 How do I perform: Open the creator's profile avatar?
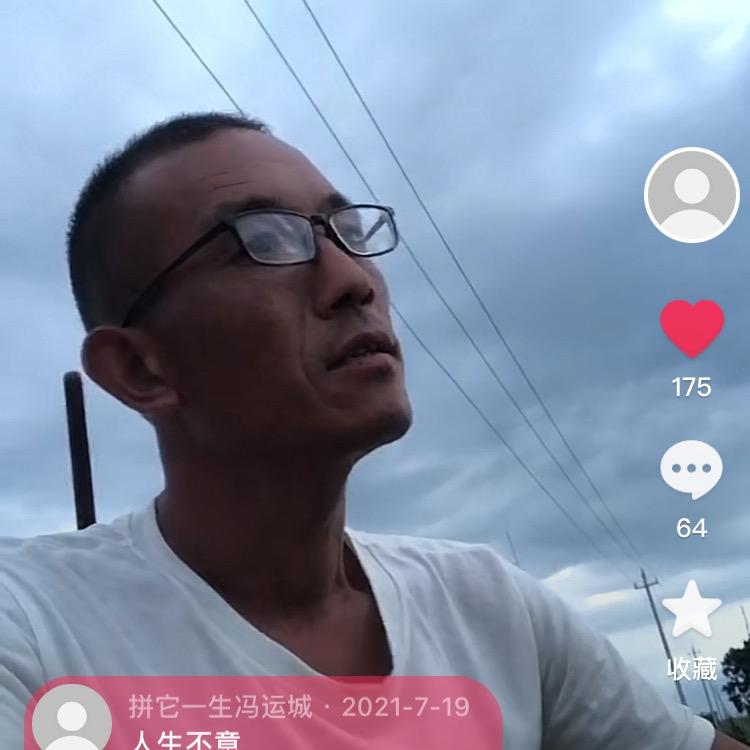tap(691, 195)
